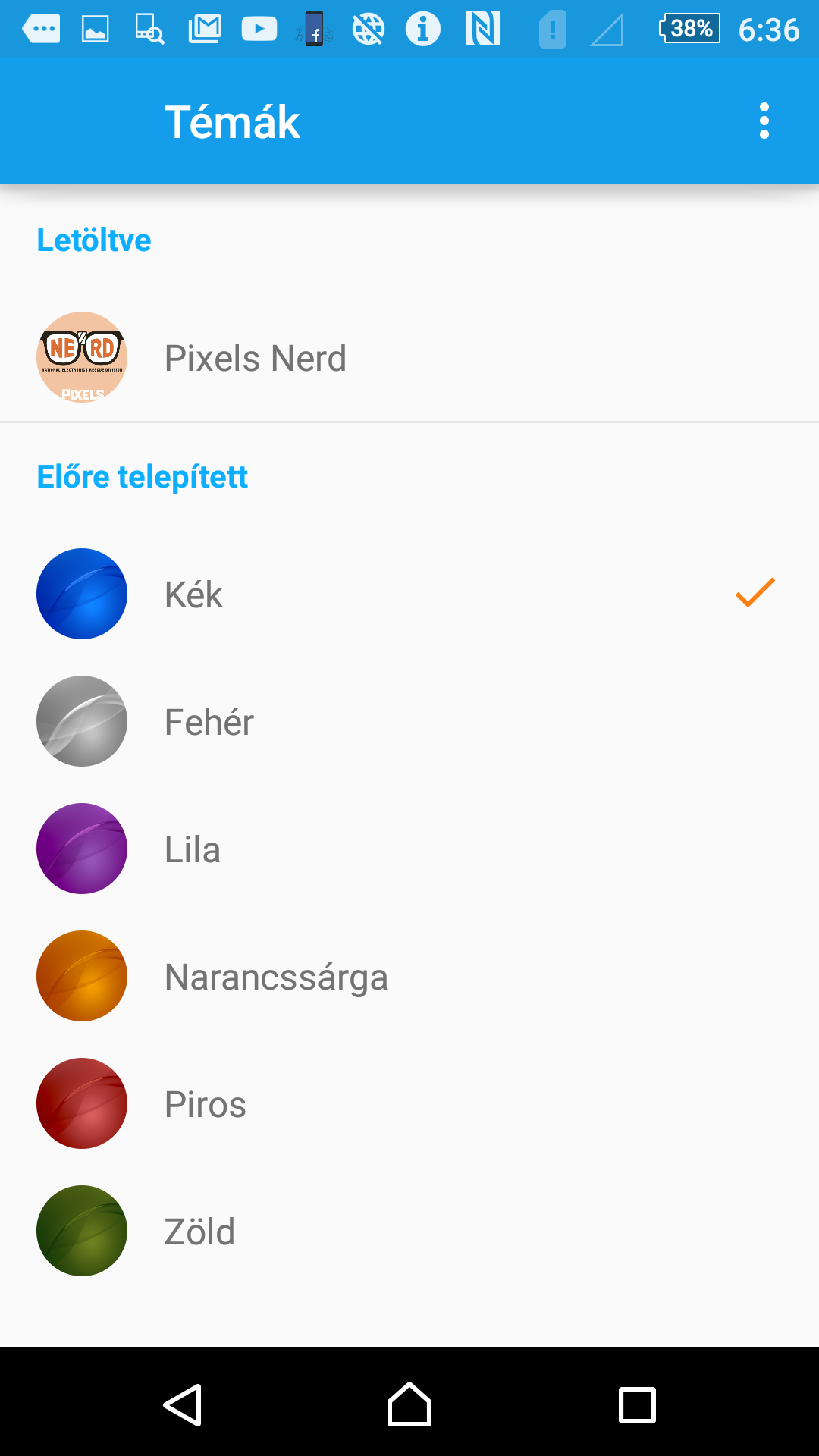Open the overflow menu in Témák

click(764, 121)
